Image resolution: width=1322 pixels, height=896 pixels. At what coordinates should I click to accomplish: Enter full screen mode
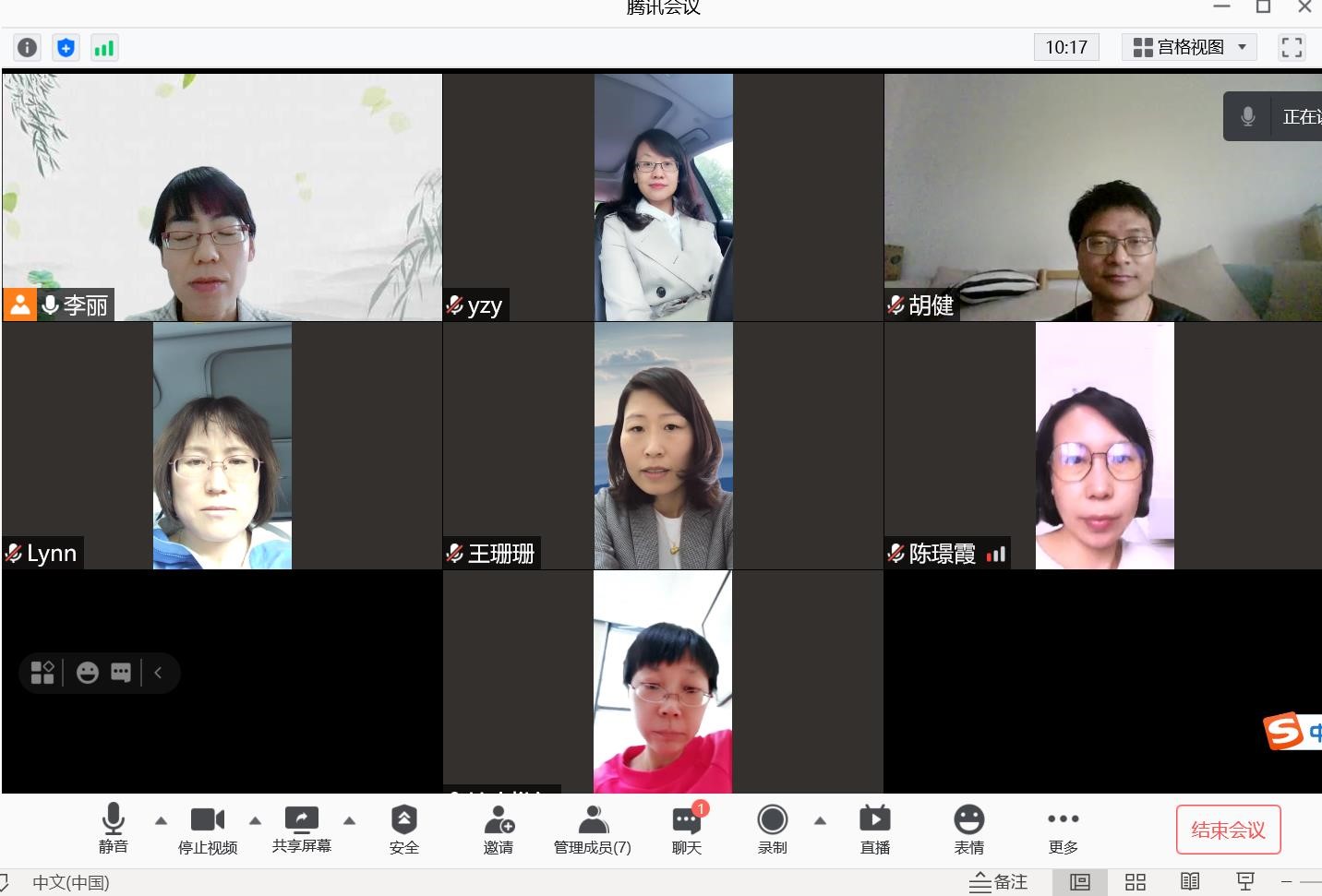[1292, 47]
